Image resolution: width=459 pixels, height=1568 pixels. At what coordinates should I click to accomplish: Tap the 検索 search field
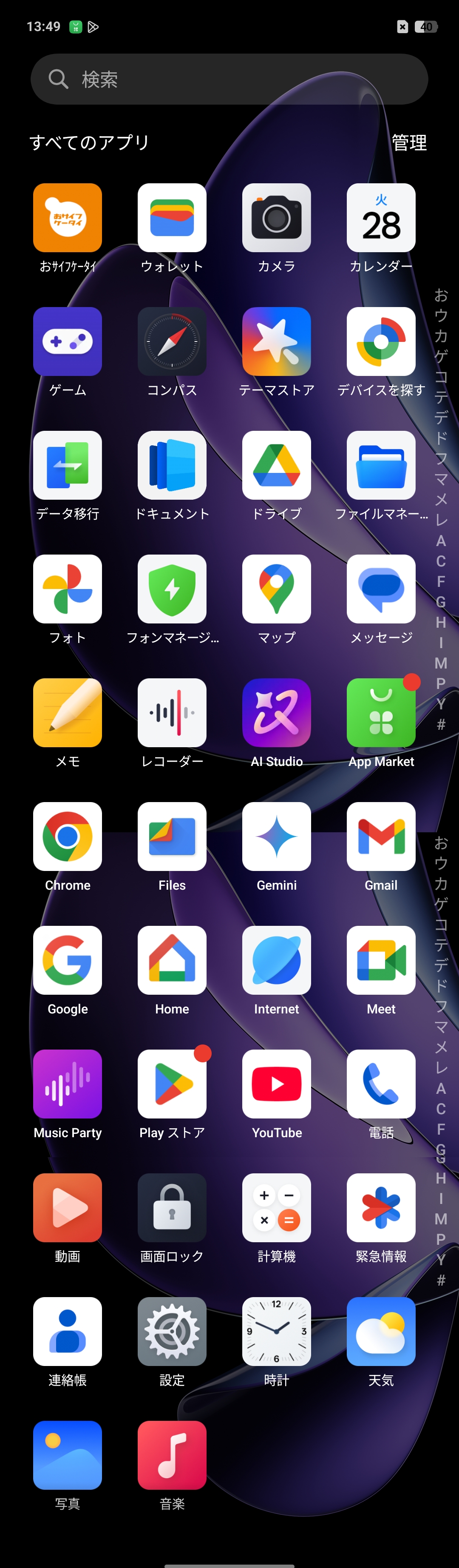pyautogui.click(x=229, y=79)
